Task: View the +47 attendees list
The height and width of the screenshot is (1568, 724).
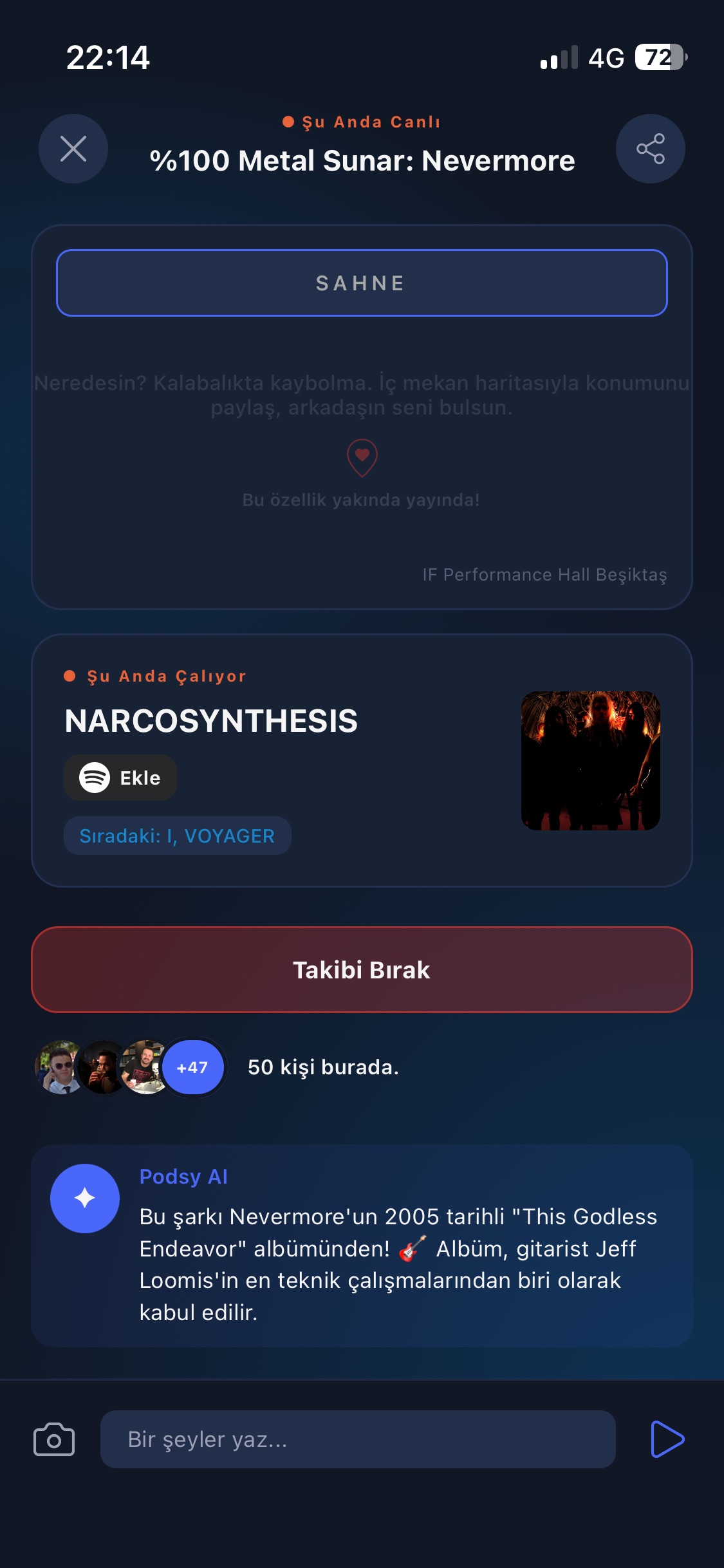Action: click(x=192, y=1067)
